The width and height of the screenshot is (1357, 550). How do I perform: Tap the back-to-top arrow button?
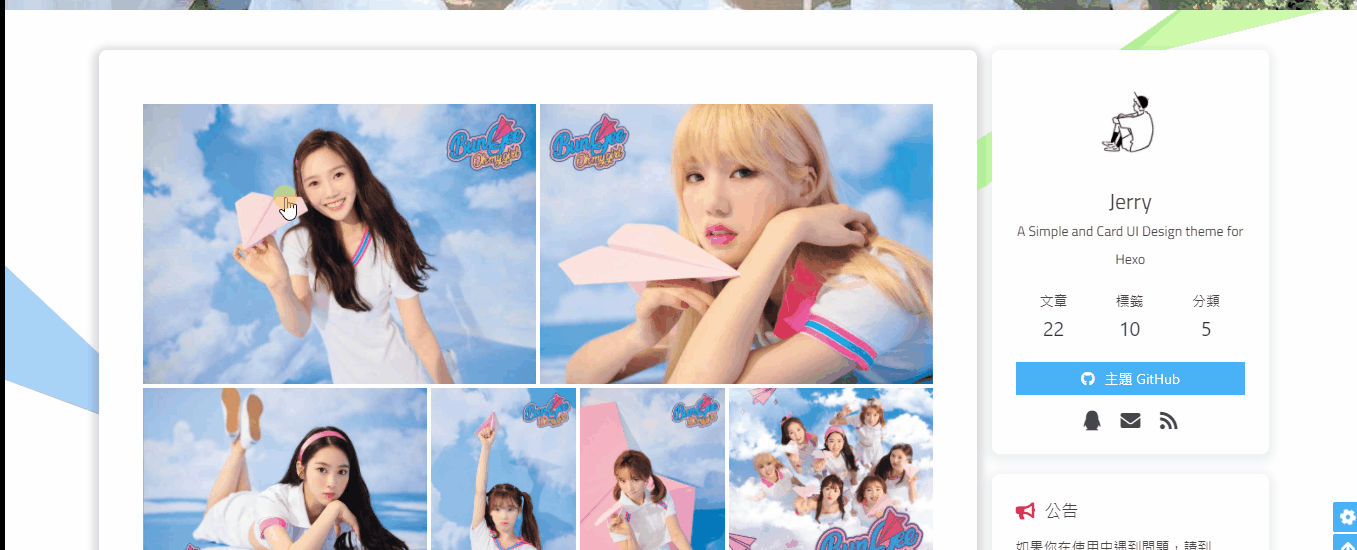point(1346,544)
